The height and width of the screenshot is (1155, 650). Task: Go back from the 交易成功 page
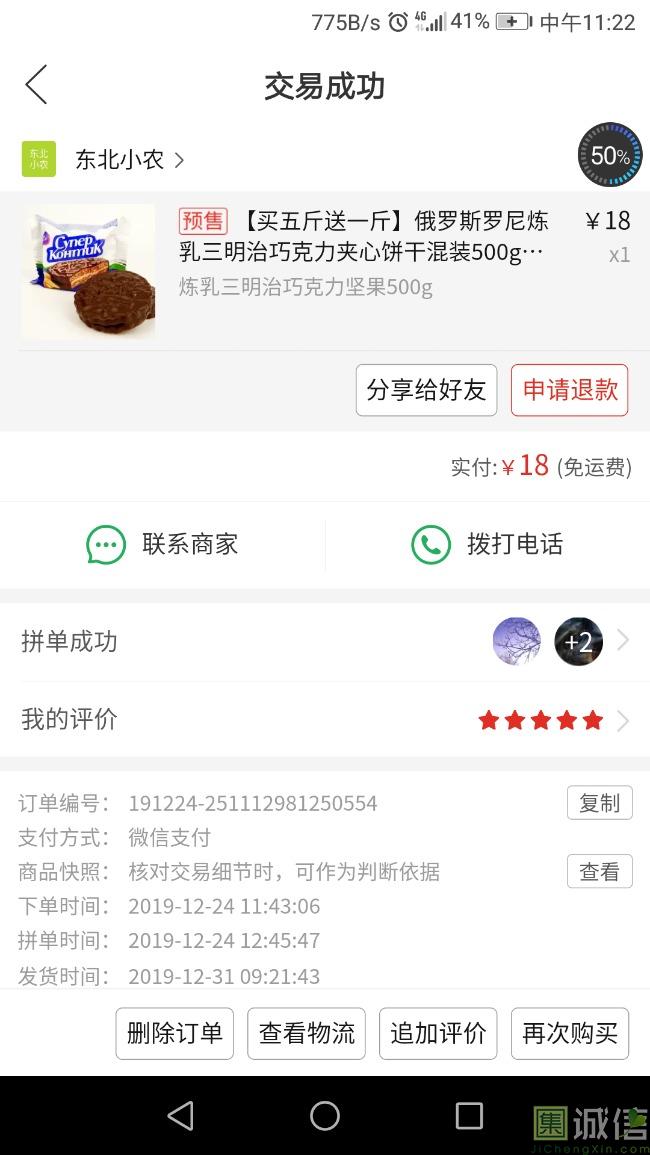(36, 85)
